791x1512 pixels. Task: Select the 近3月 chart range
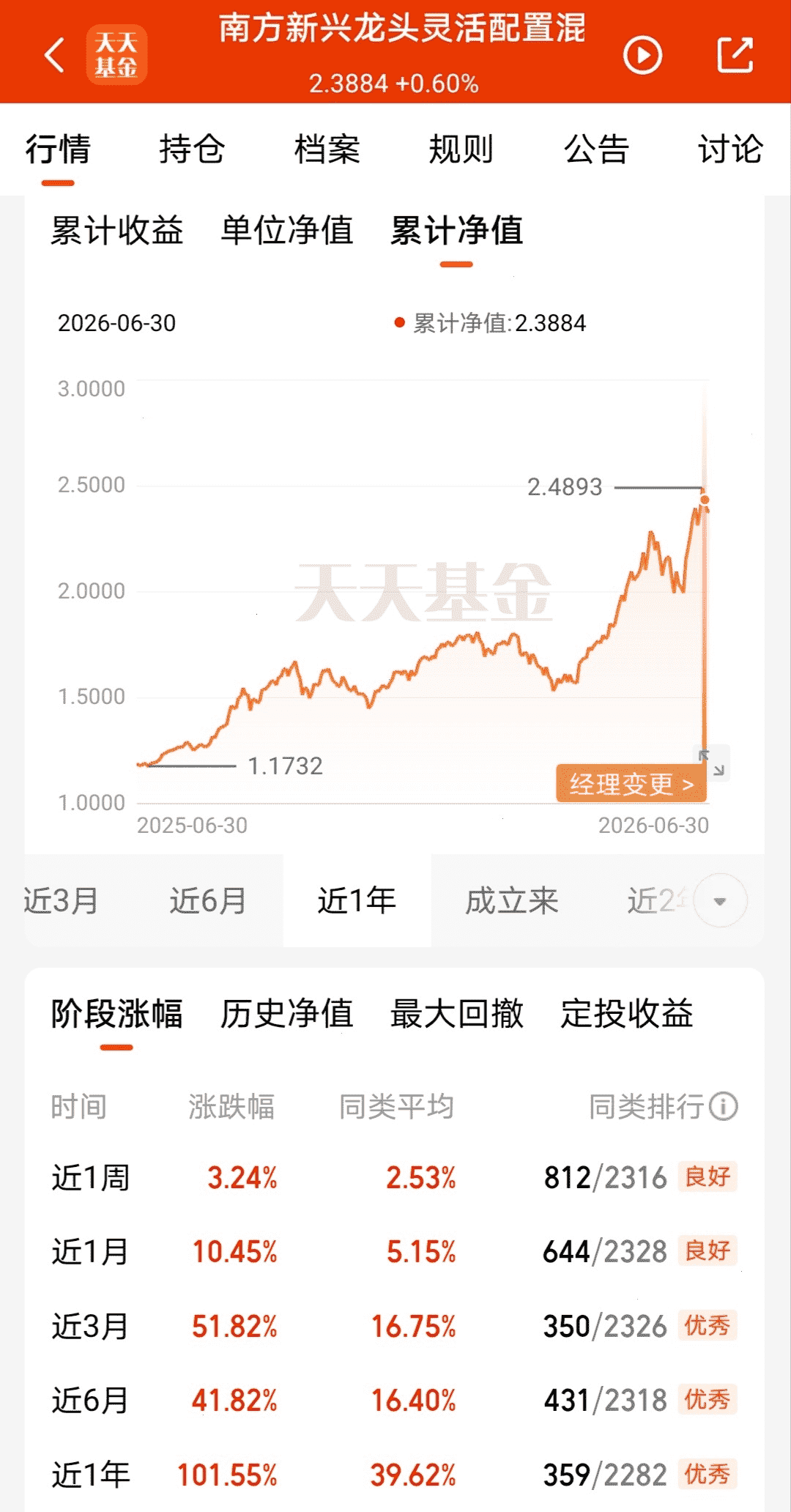point(61,900)
